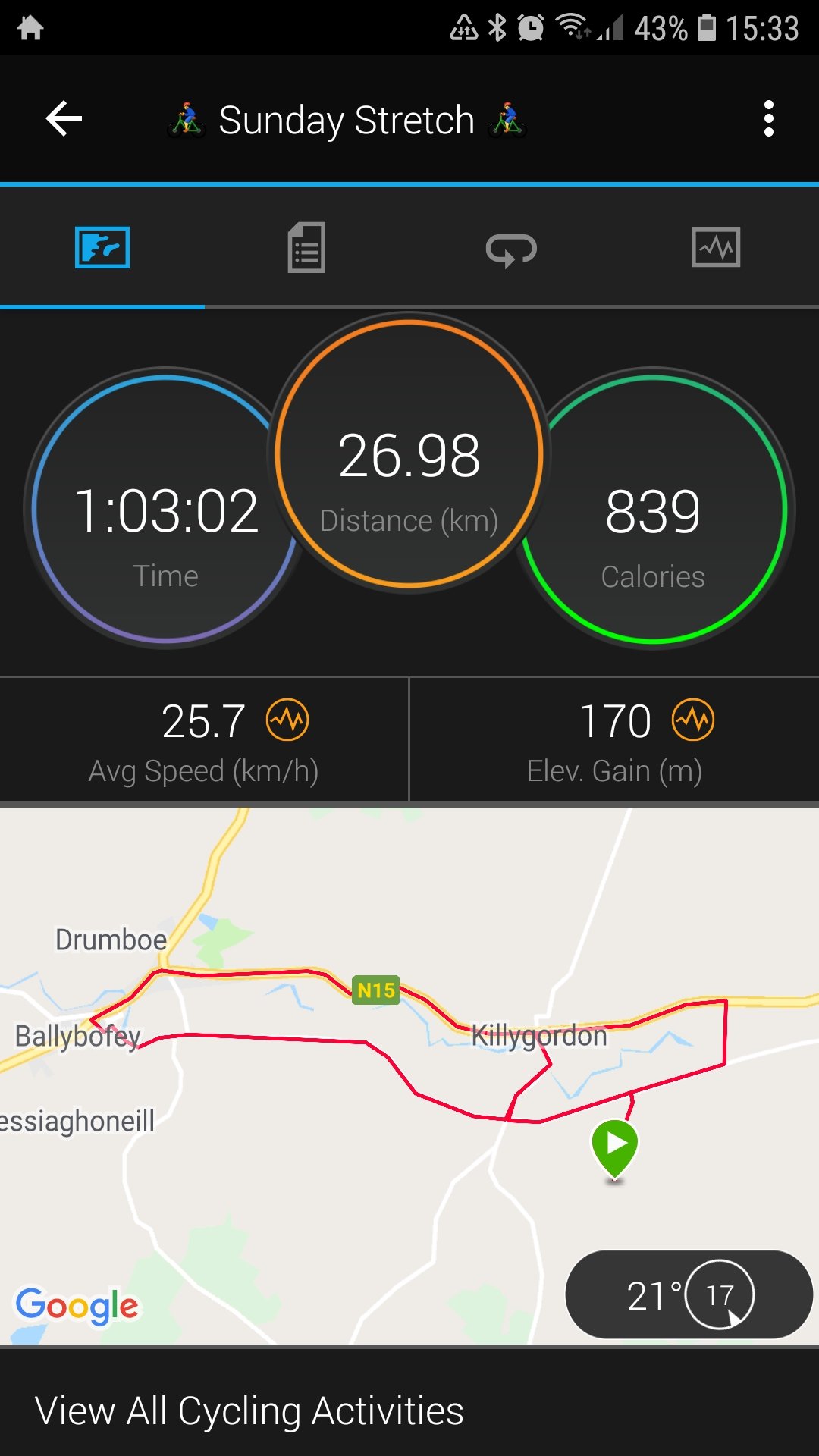Open the Avg Speed chart icon

287,720
